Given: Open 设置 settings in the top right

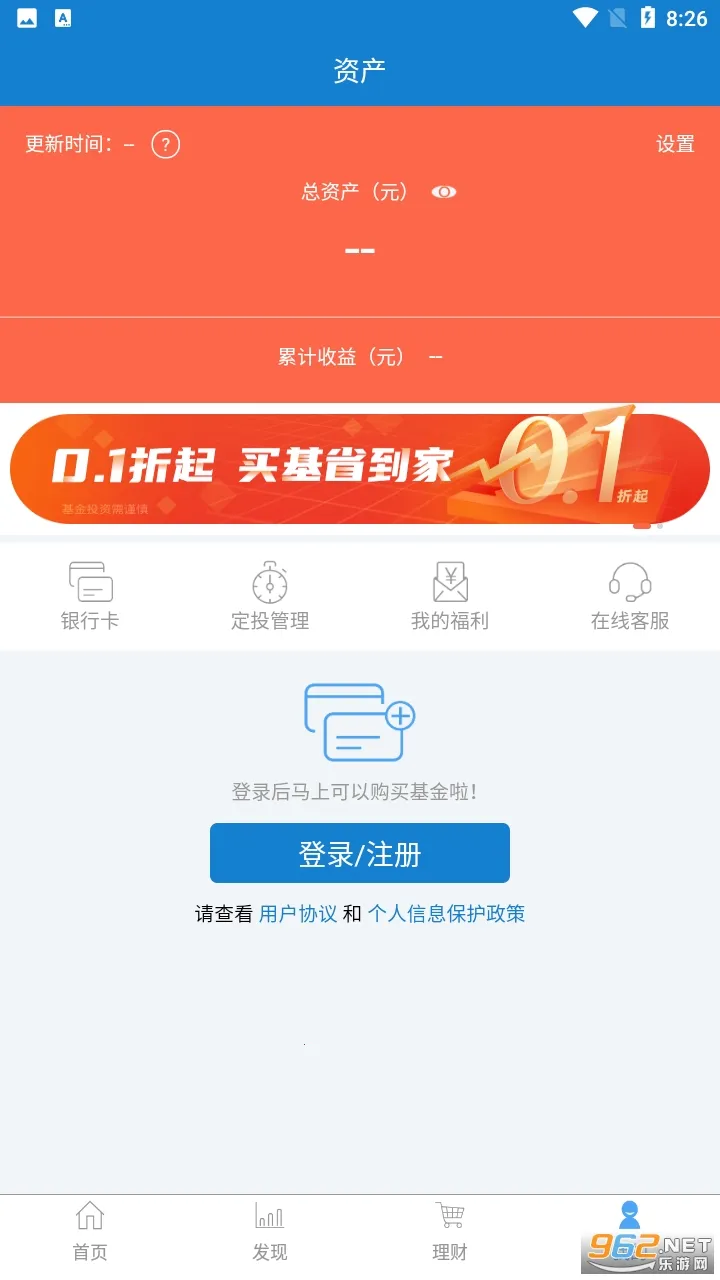Looking at the screenshot, I should point(675,144).
